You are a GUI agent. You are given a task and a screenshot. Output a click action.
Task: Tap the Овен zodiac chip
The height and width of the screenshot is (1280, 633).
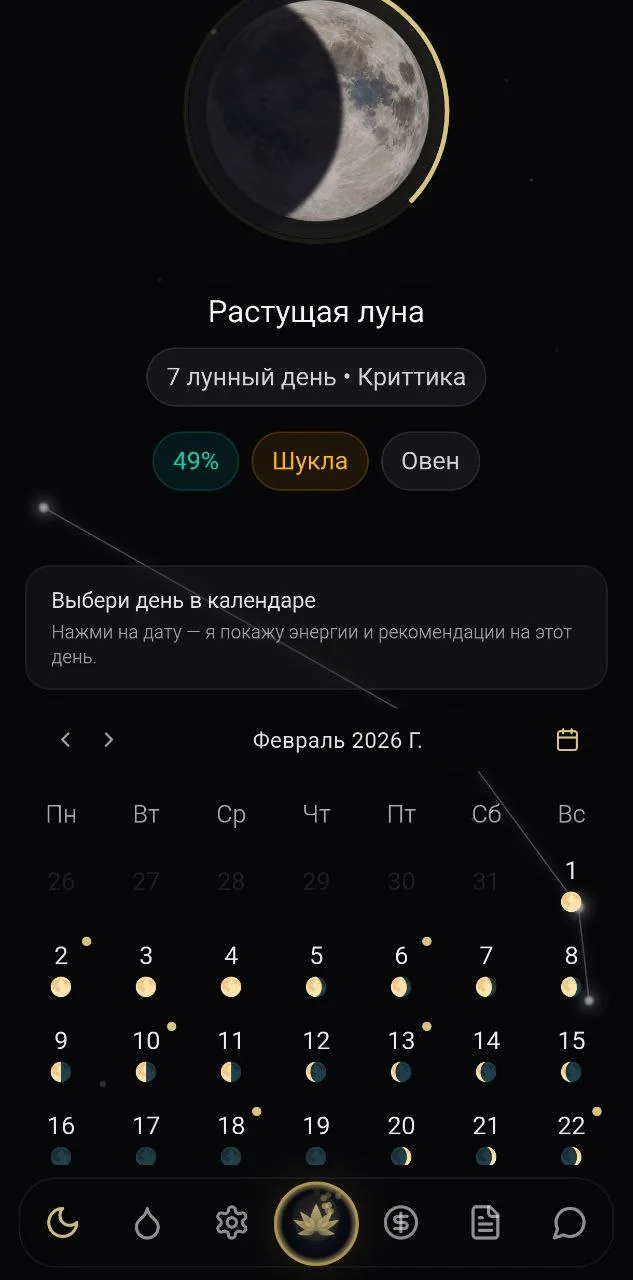(430, 461)
